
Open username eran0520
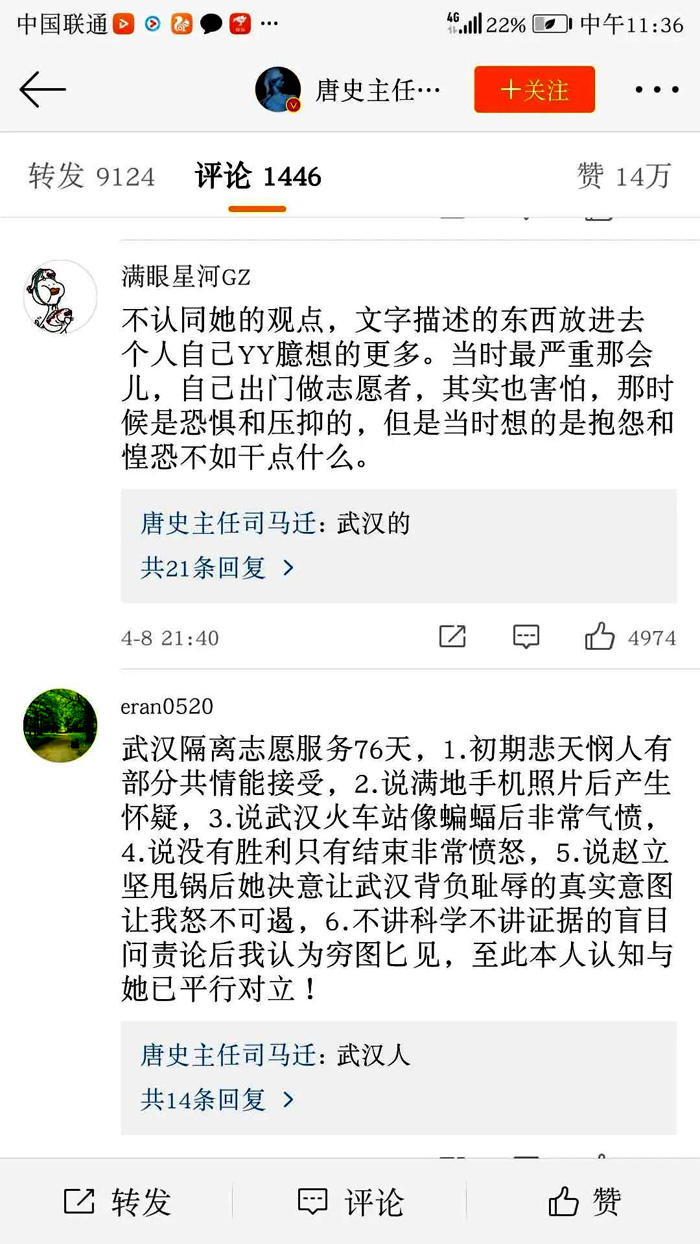pos(167,707)
